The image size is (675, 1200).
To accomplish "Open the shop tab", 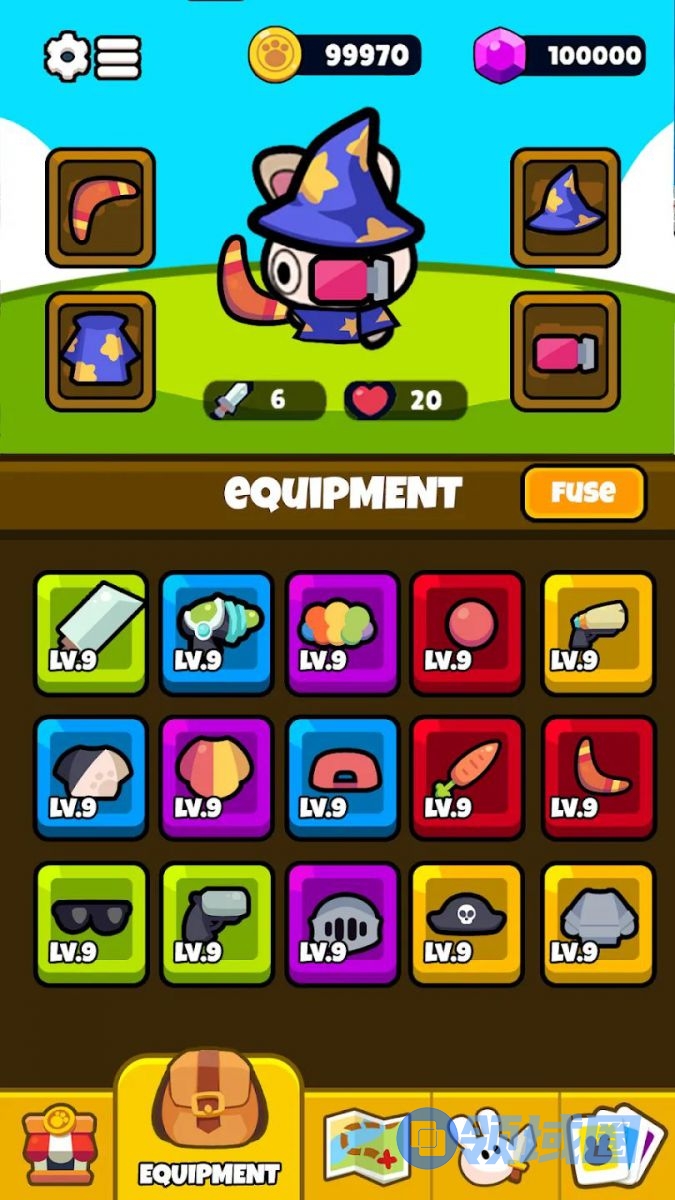I will click(60, 1145).
